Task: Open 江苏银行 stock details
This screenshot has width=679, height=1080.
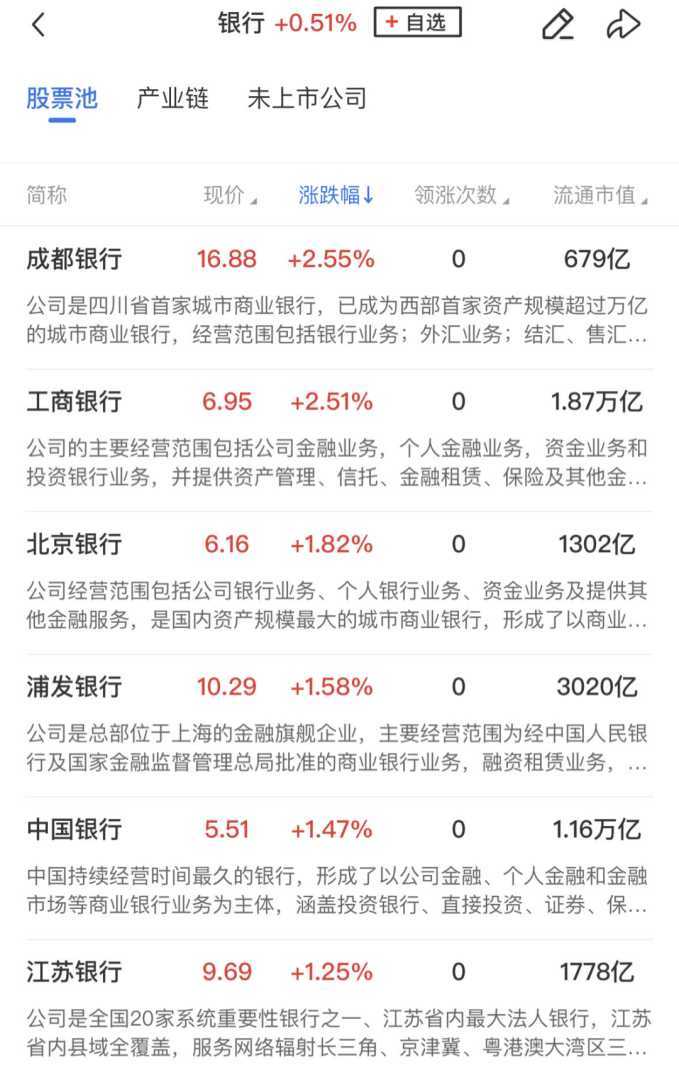Action: pyautogui.click(x=74, y=971)
